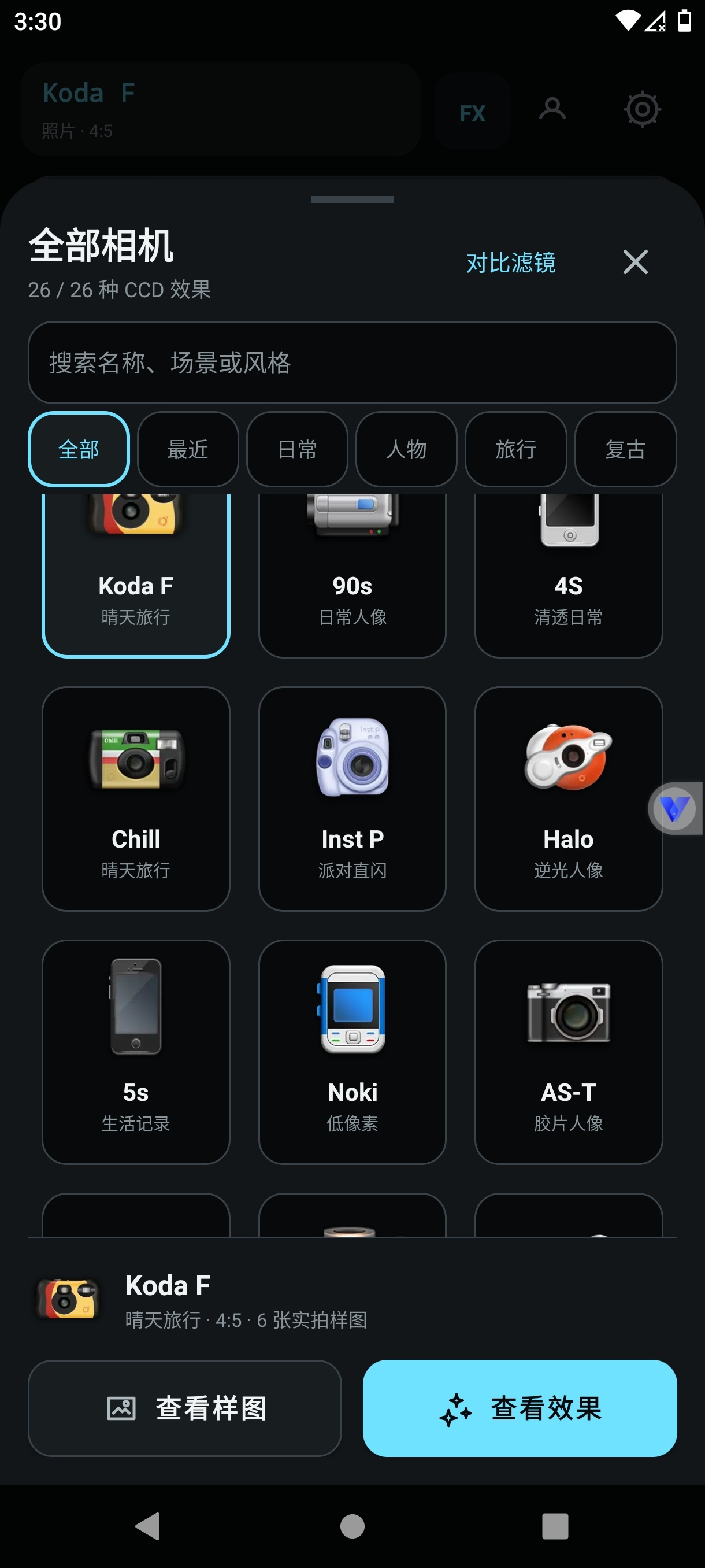Open the floating blue V bubble

coord(674,808)
